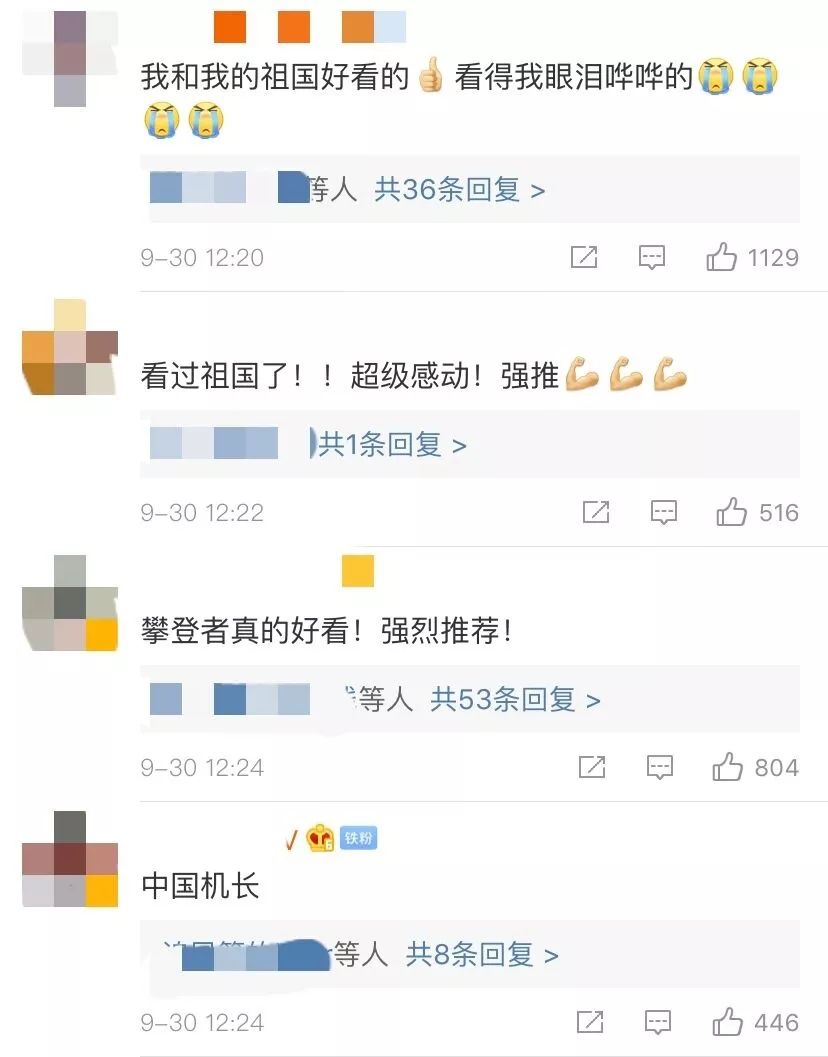Share the 看过祖国了 comment

(x=595, y=513)
